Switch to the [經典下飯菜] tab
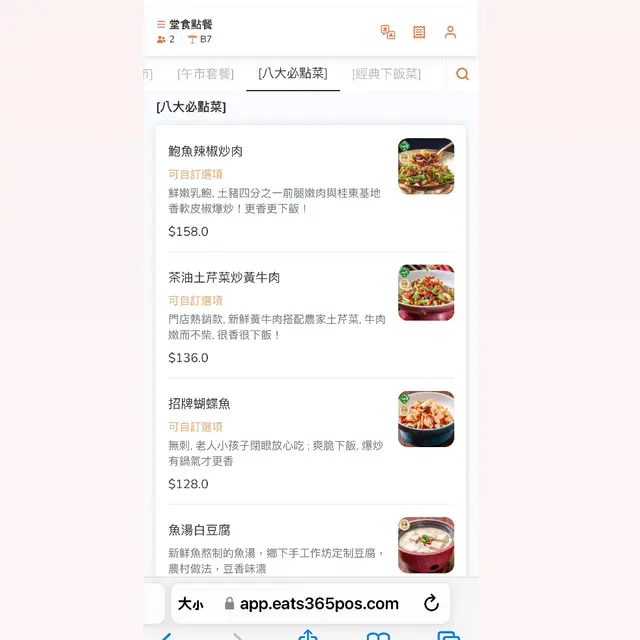Viewport: 640px width, 640px height. [x=386, y=74]
